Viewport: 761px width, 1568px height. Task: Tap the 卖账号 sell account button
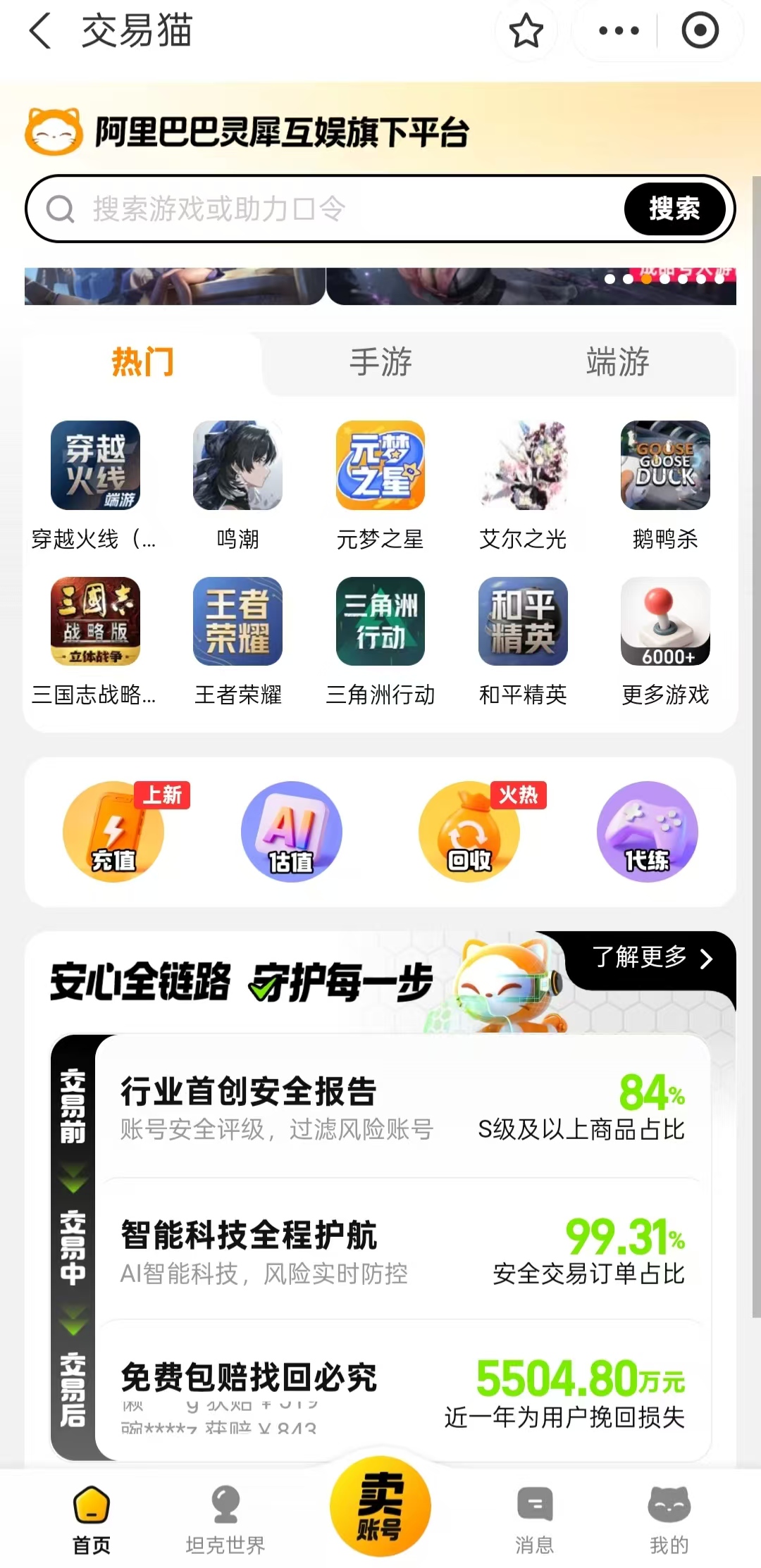380,1506
